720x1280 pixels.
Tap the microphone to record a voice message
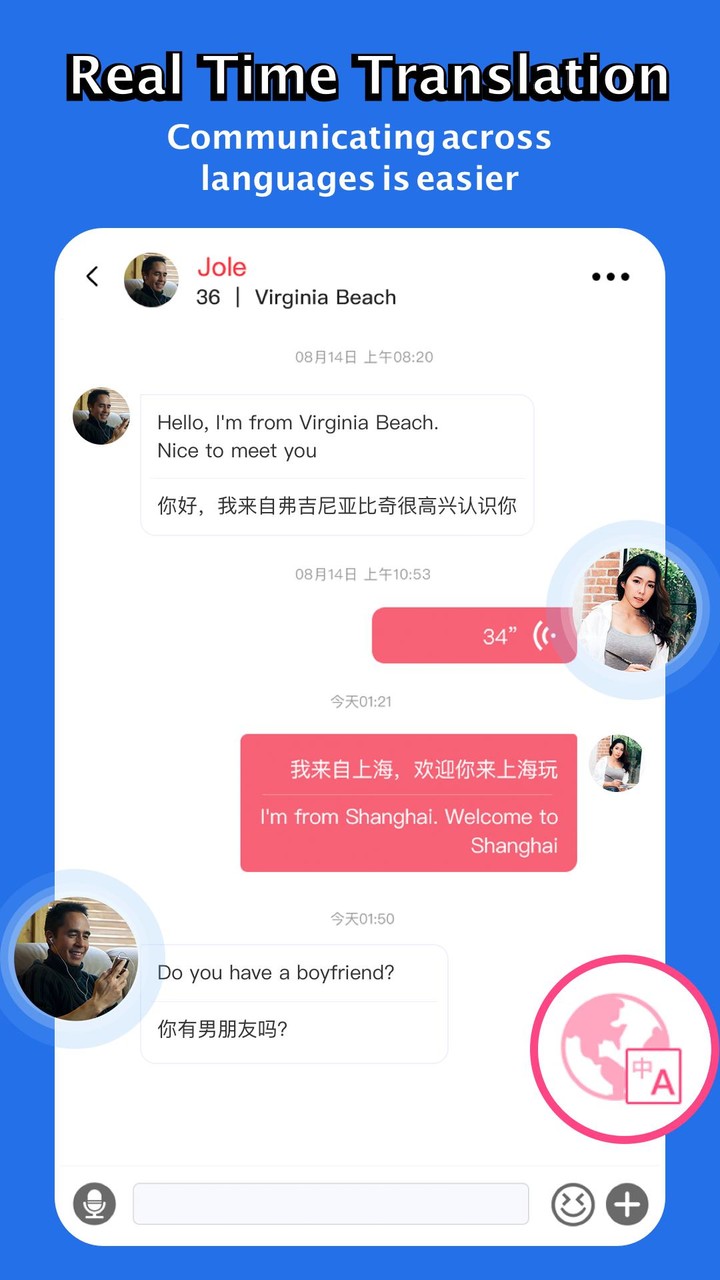click(x=95, y=1204)
